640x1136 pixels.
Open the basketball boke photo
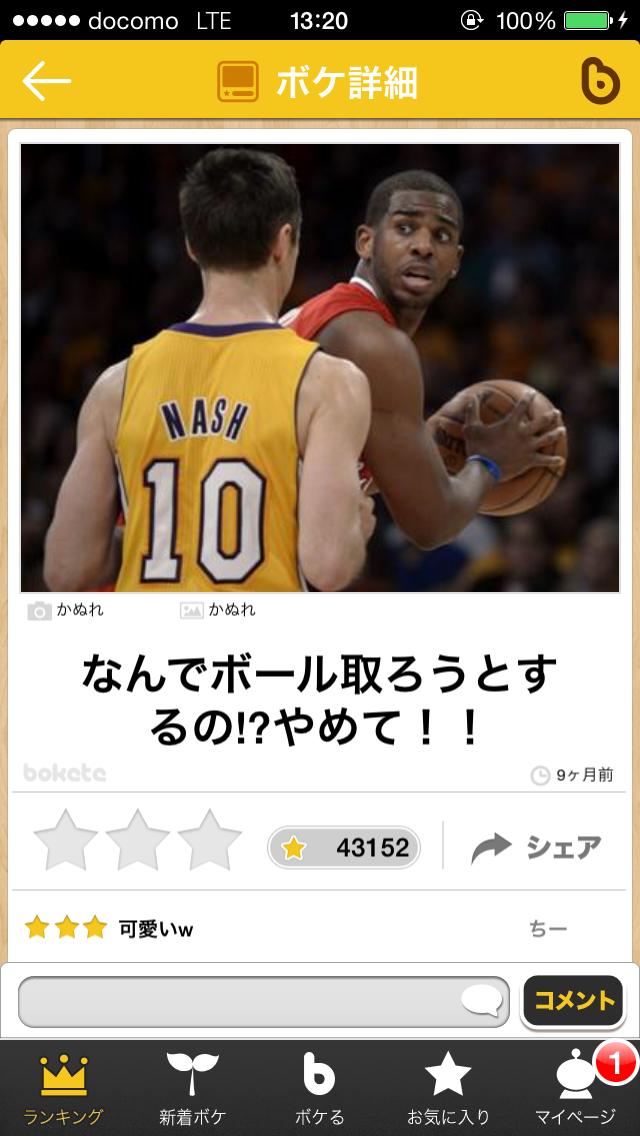point(320,368)
